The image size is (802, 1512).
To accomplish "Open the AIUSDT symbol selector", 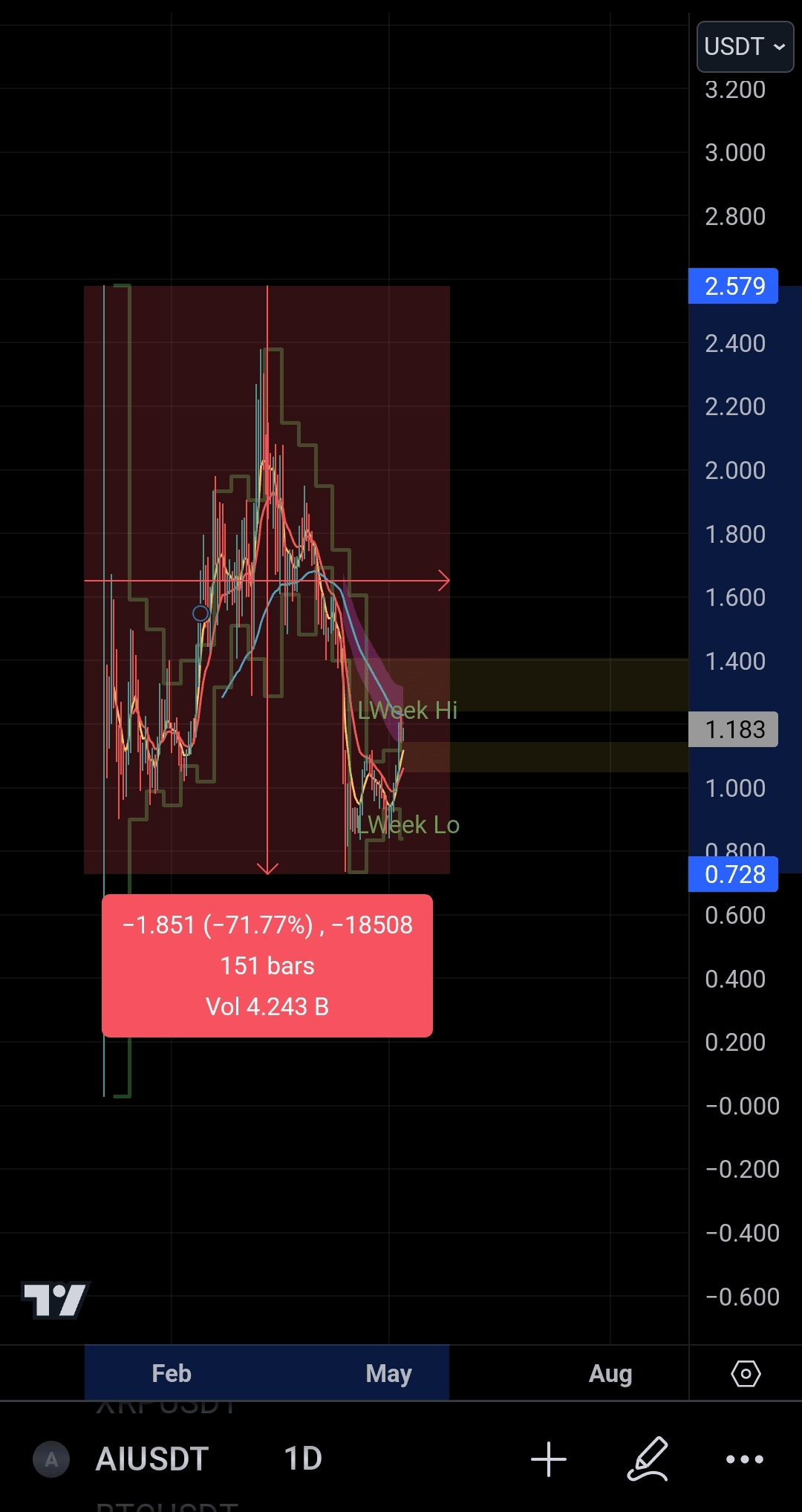I will [151, 1459].
